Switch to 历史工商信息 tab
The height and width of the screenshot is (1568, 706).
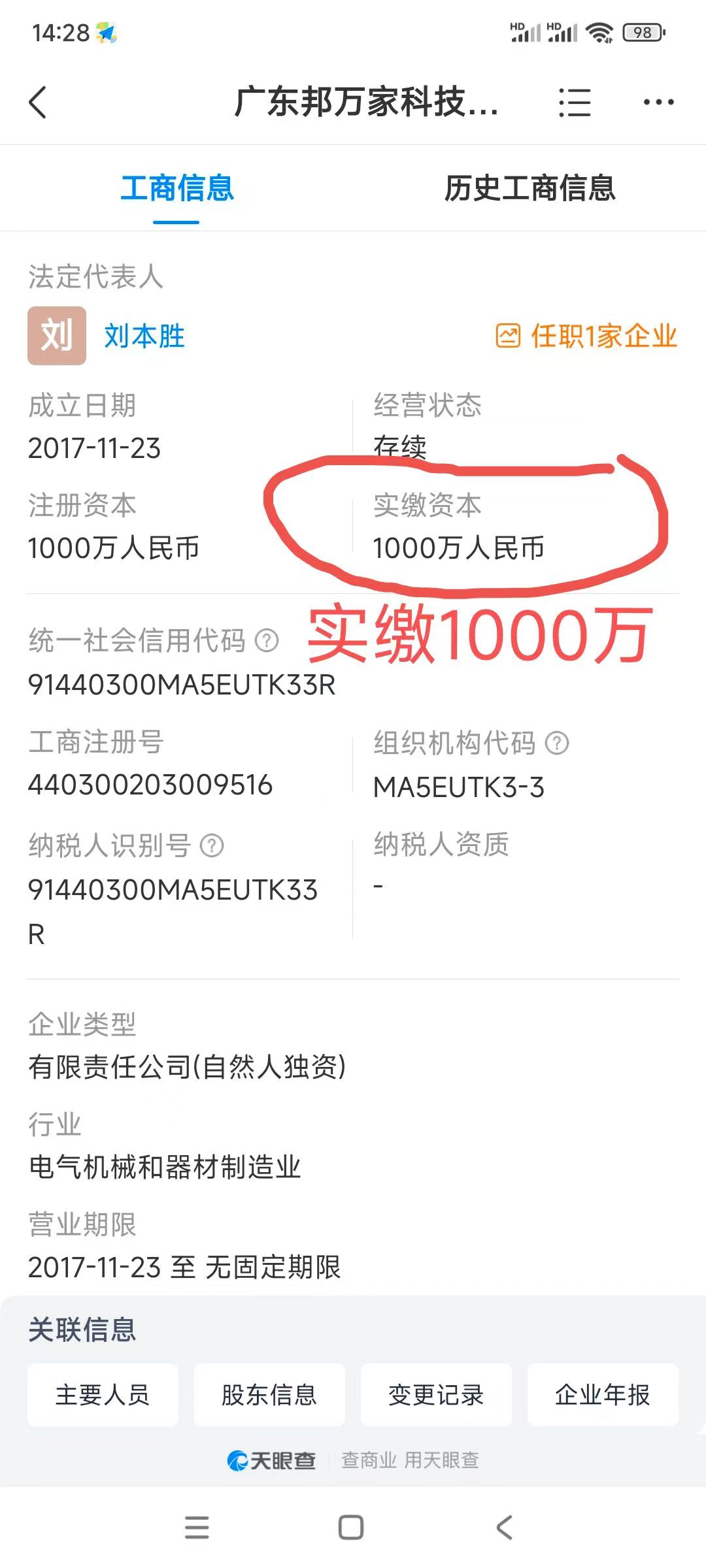531,188
